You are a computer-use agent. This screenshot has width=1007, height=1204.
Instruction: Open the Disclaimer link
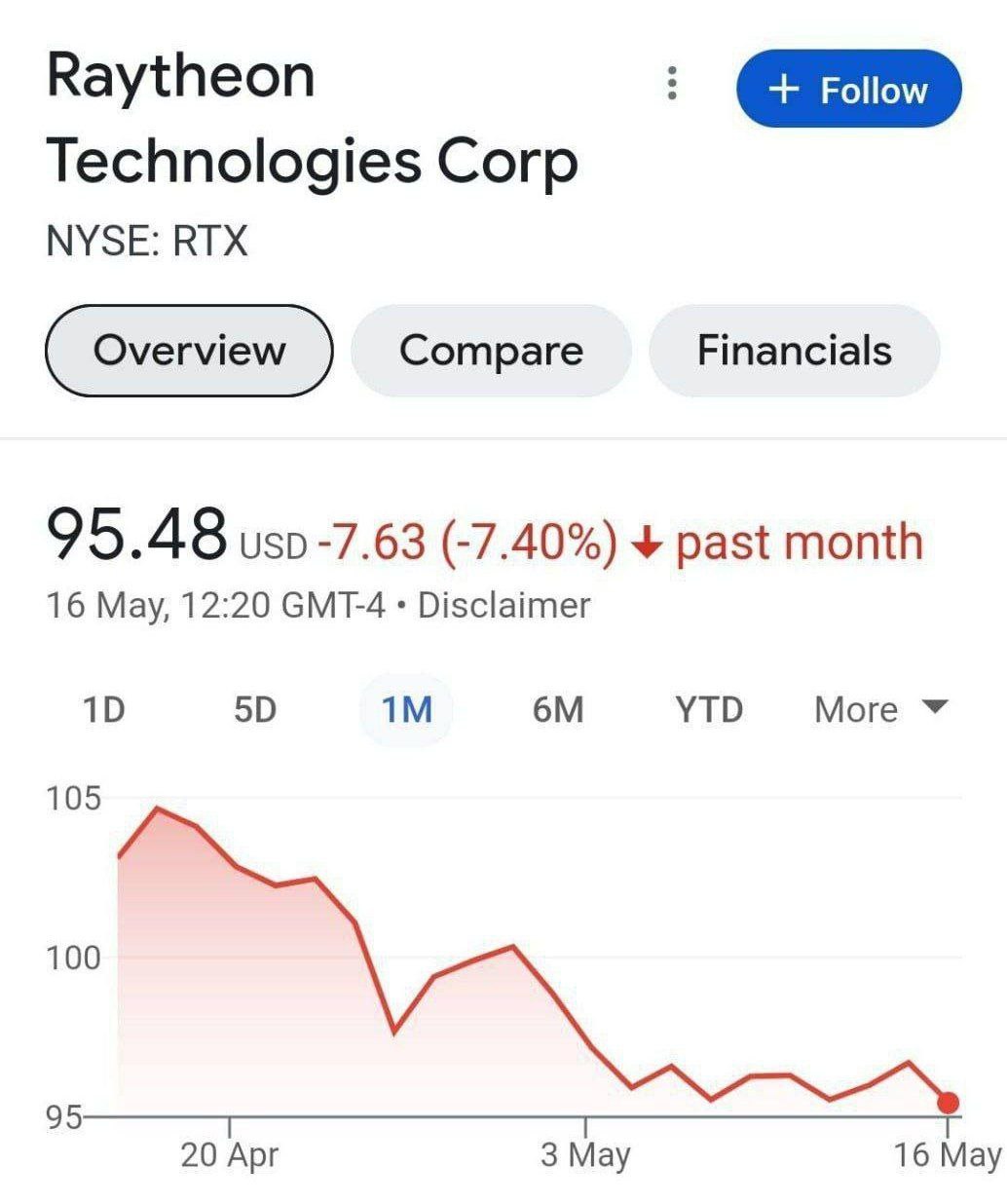tap(503, 605)
